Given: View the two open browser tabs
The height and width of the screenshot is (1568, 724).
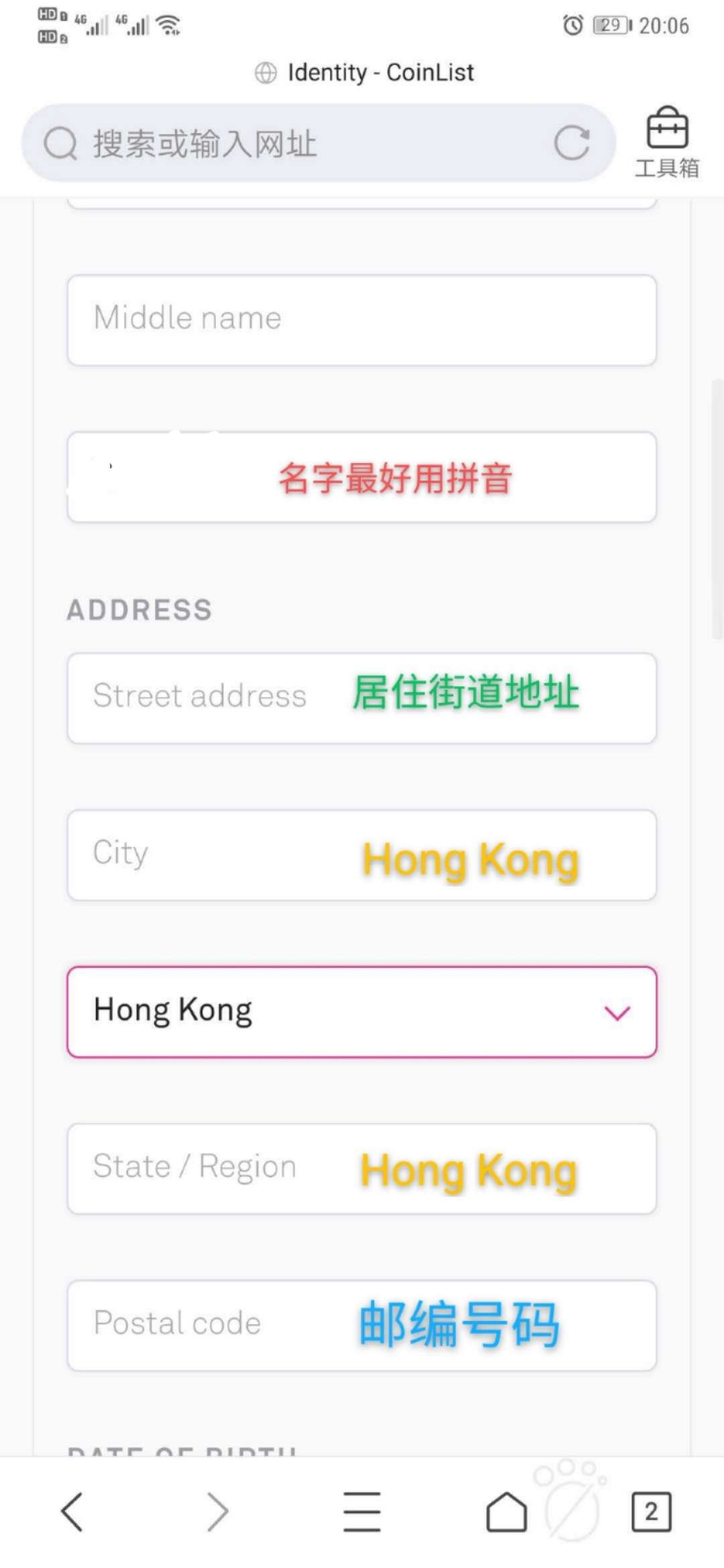Looking at the screenshot, I should click(650, 1512).
